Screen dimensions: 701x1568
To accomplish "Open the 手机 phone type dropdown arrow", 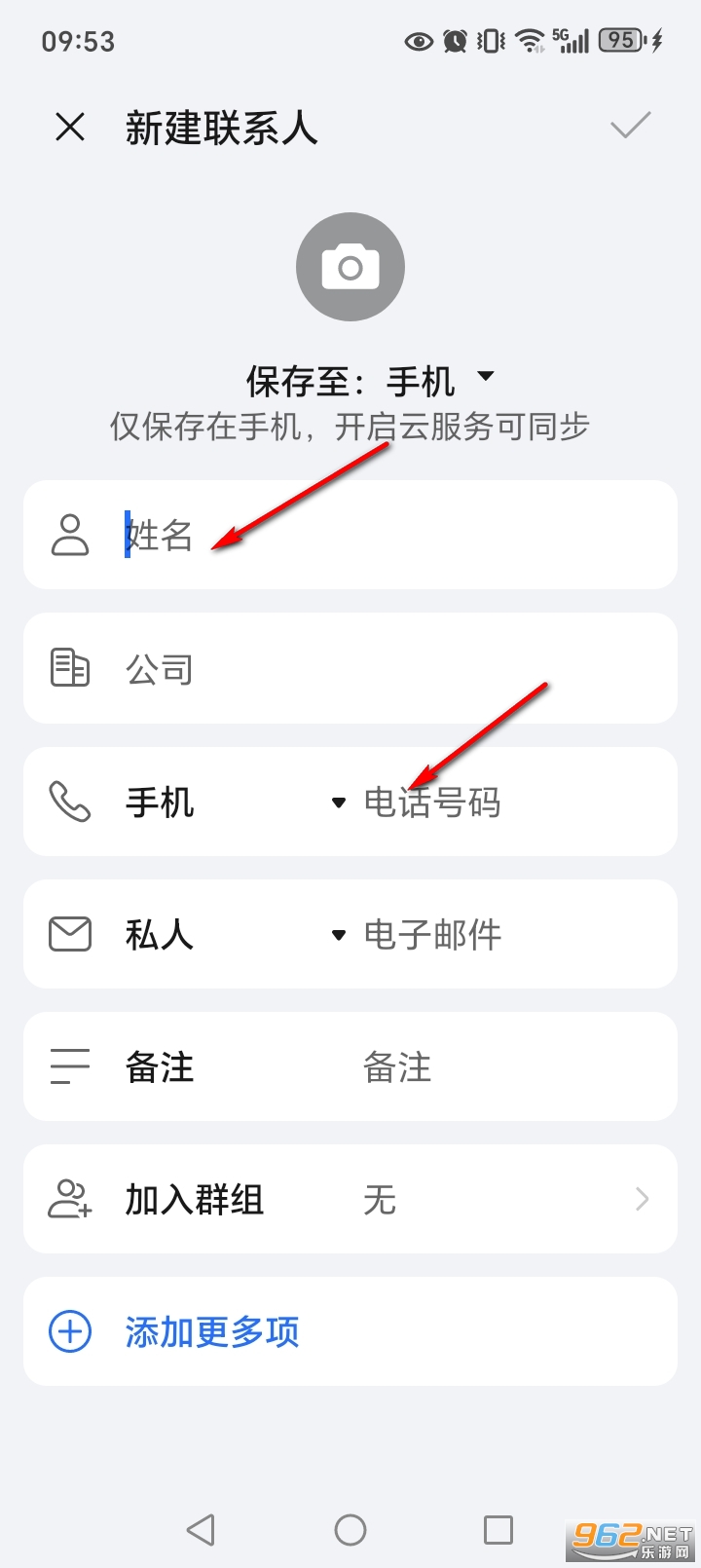I will [x=338, y=803].
